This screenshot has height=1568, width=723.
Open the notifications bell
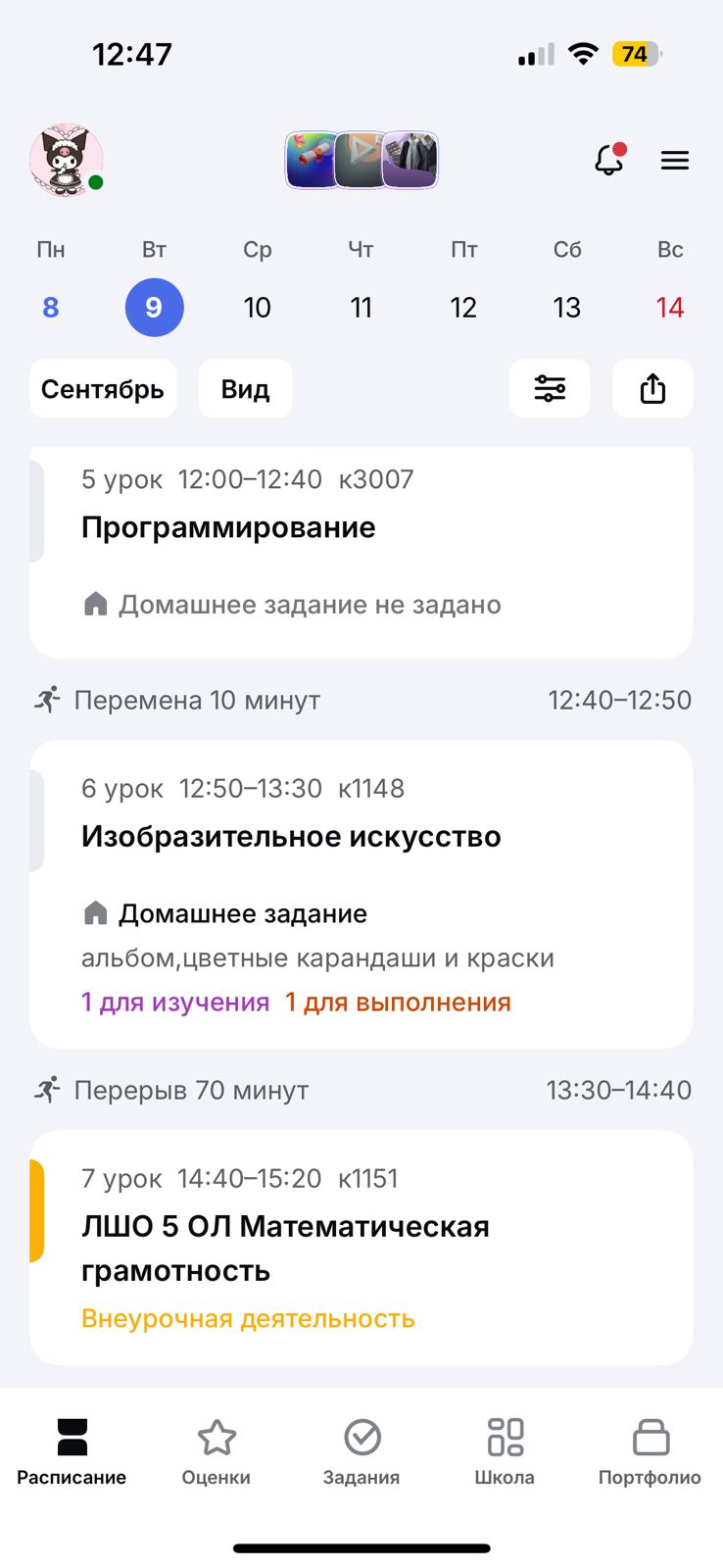[609, 160]
